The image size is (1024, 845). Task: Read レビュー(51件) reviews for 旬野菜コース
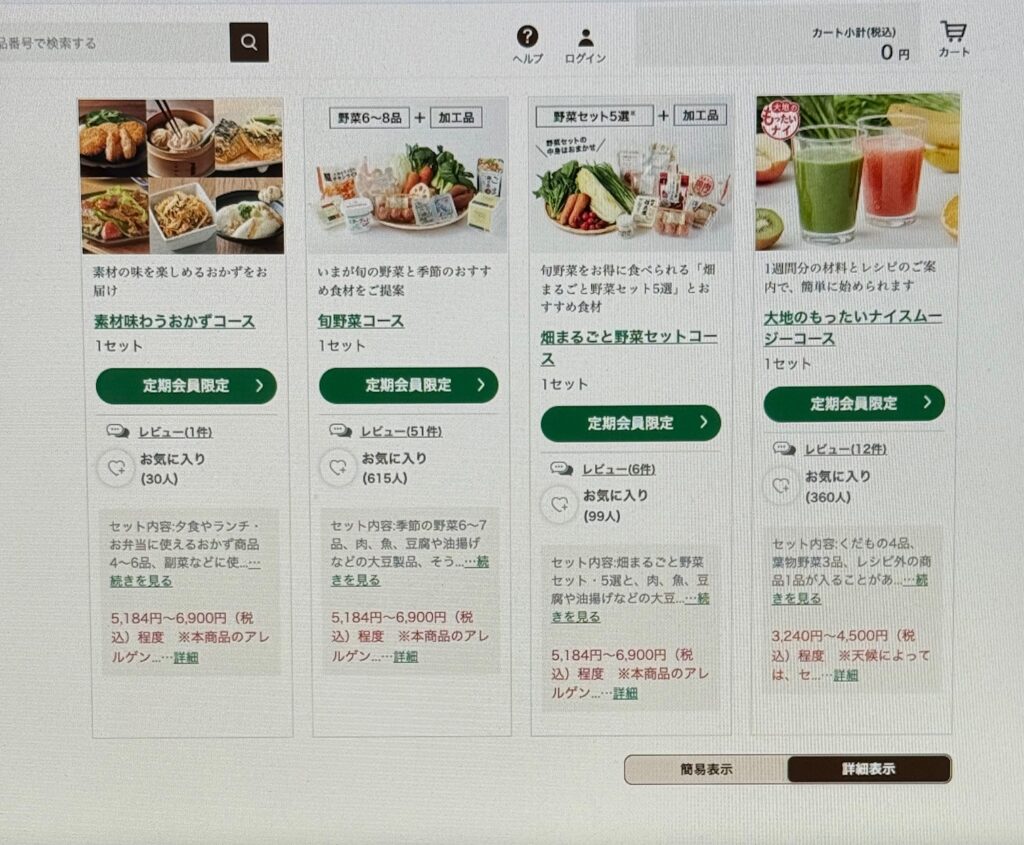pyautogui.click(x=400, y=431)
